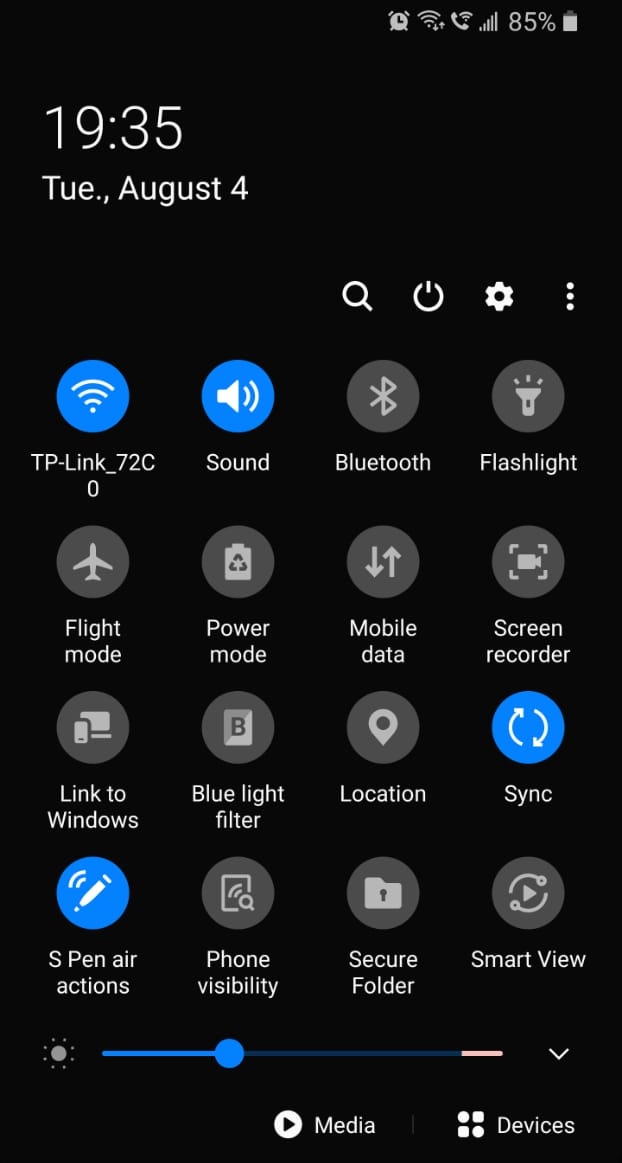The width and height of the screenshot is (622, 1163).
Task: Open the Devices panel
Action: click(516, 1125)
